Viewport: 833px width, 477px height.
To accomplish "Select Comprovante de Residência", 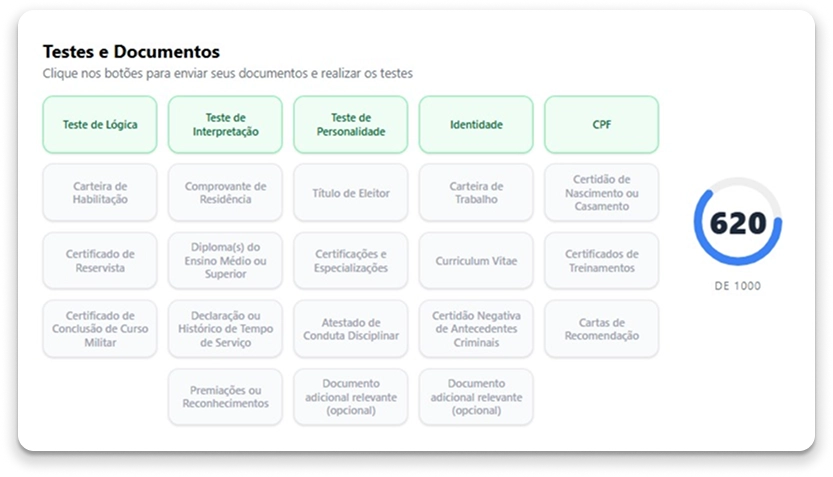I will (x=225, y=192).
